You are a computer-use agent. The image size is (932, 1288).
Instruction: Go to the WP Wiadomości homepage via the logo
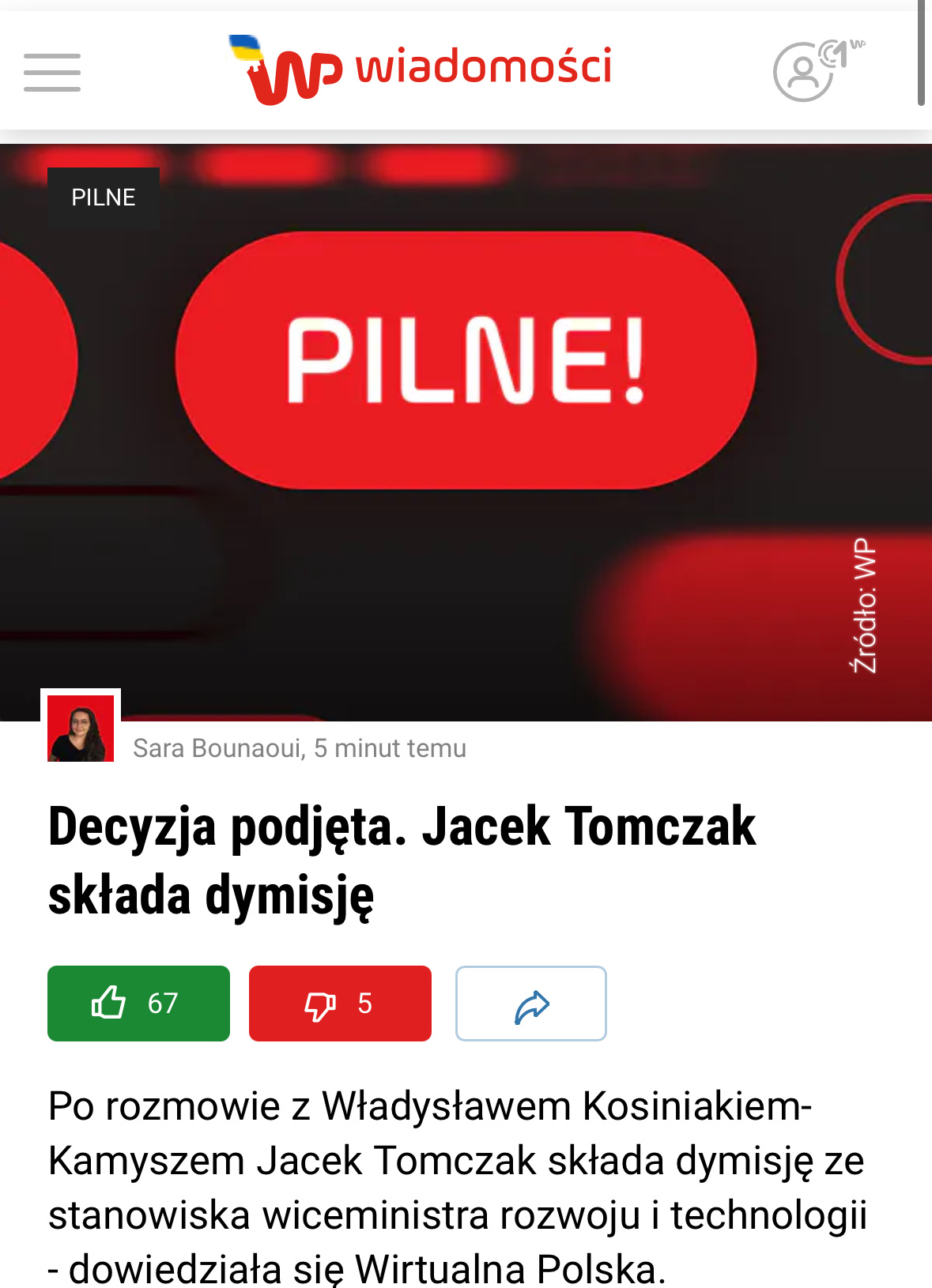point(421,70)
